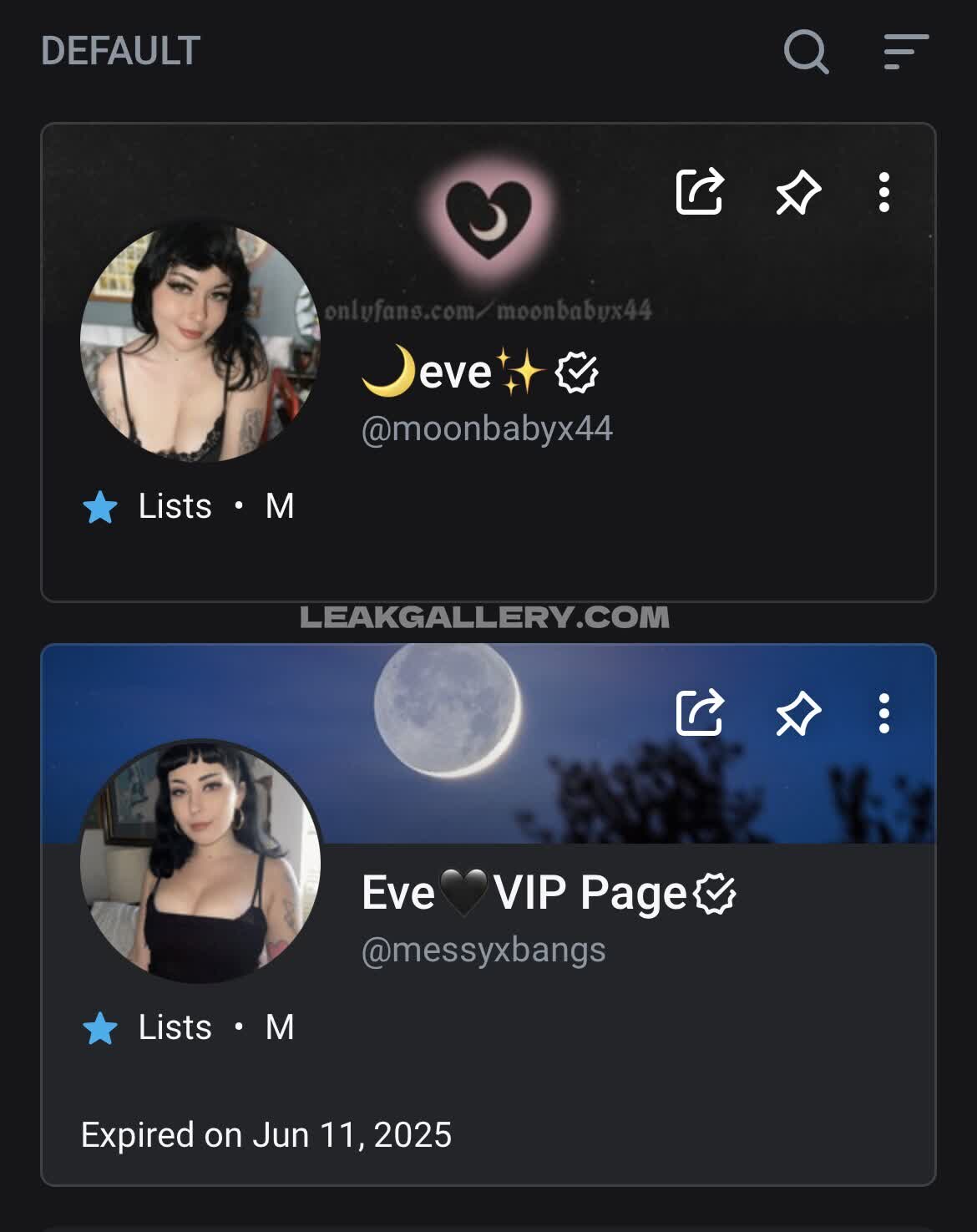Image resolution: width=977 pixels, height=1232 pixels.
Task: Open the @moonbabyx44 profile avatar
Action: [200, 341]
